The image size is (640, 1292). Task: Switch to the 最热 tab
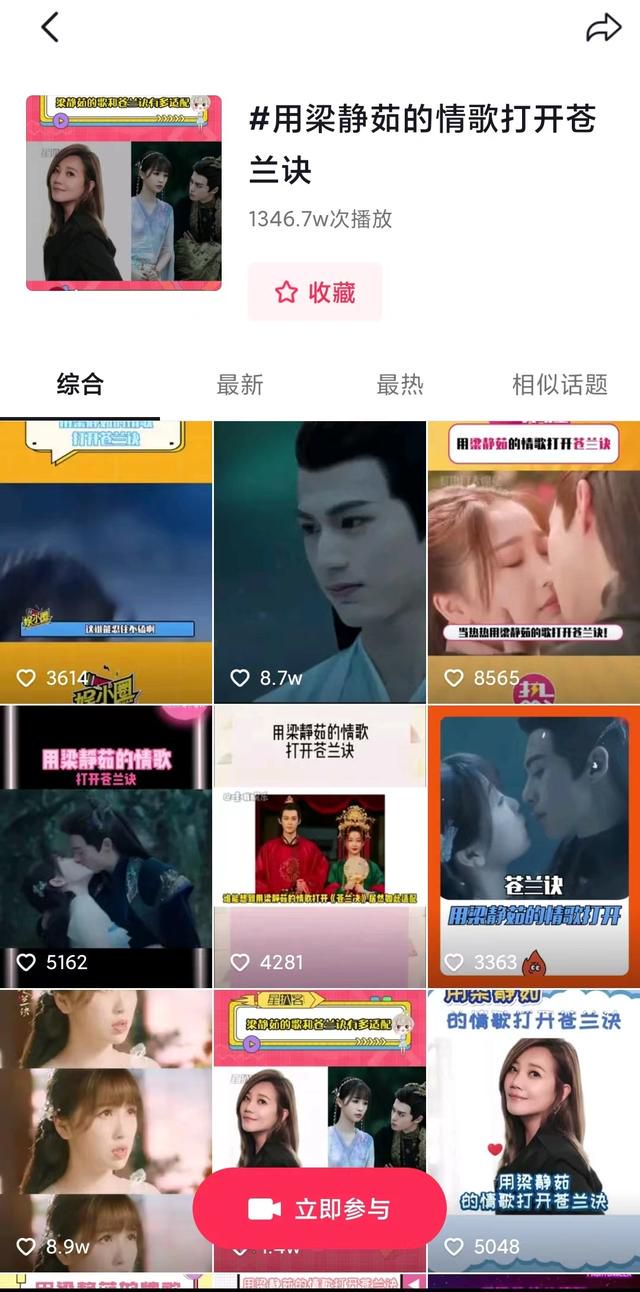400,384
